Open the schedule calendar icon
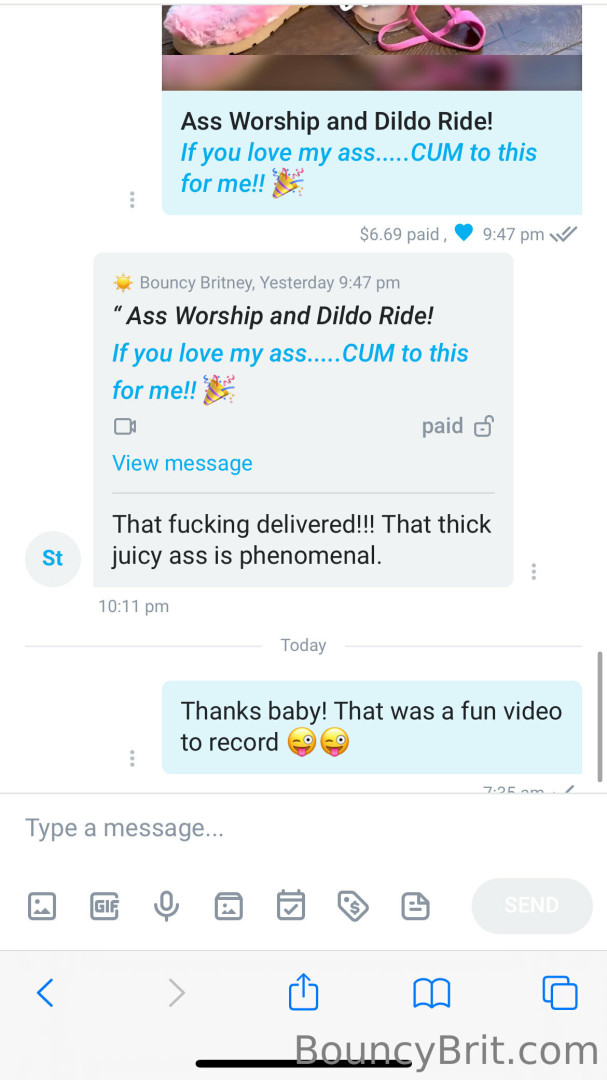The height and width of the screenshot is (1080, 607). (x=291, y=906)
